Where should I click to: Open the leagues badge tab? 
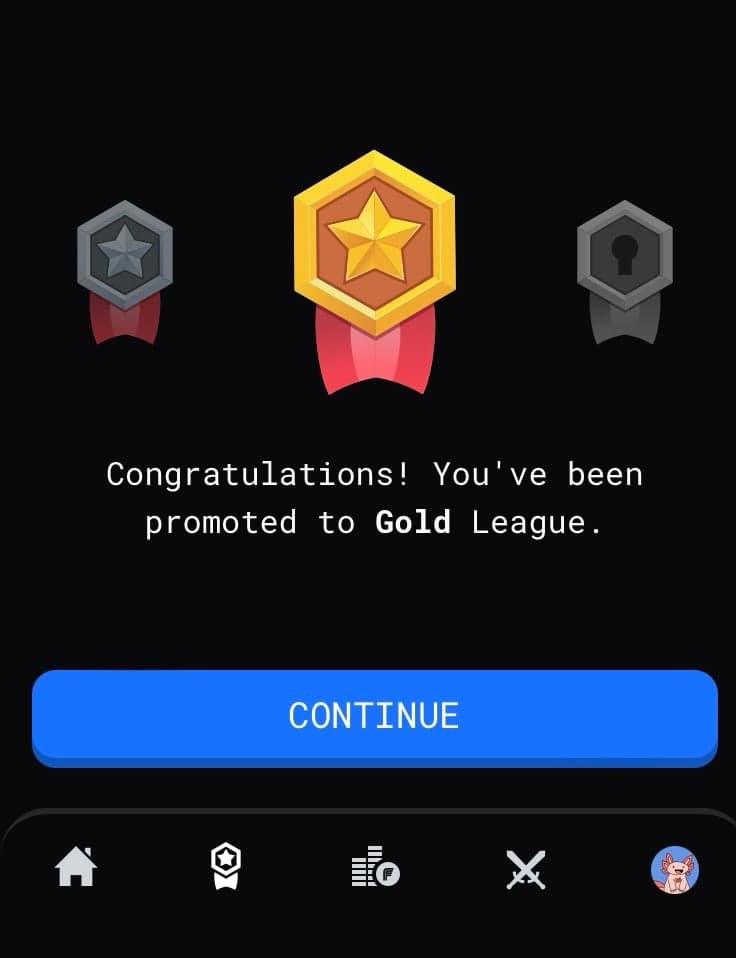pos(226,866)
